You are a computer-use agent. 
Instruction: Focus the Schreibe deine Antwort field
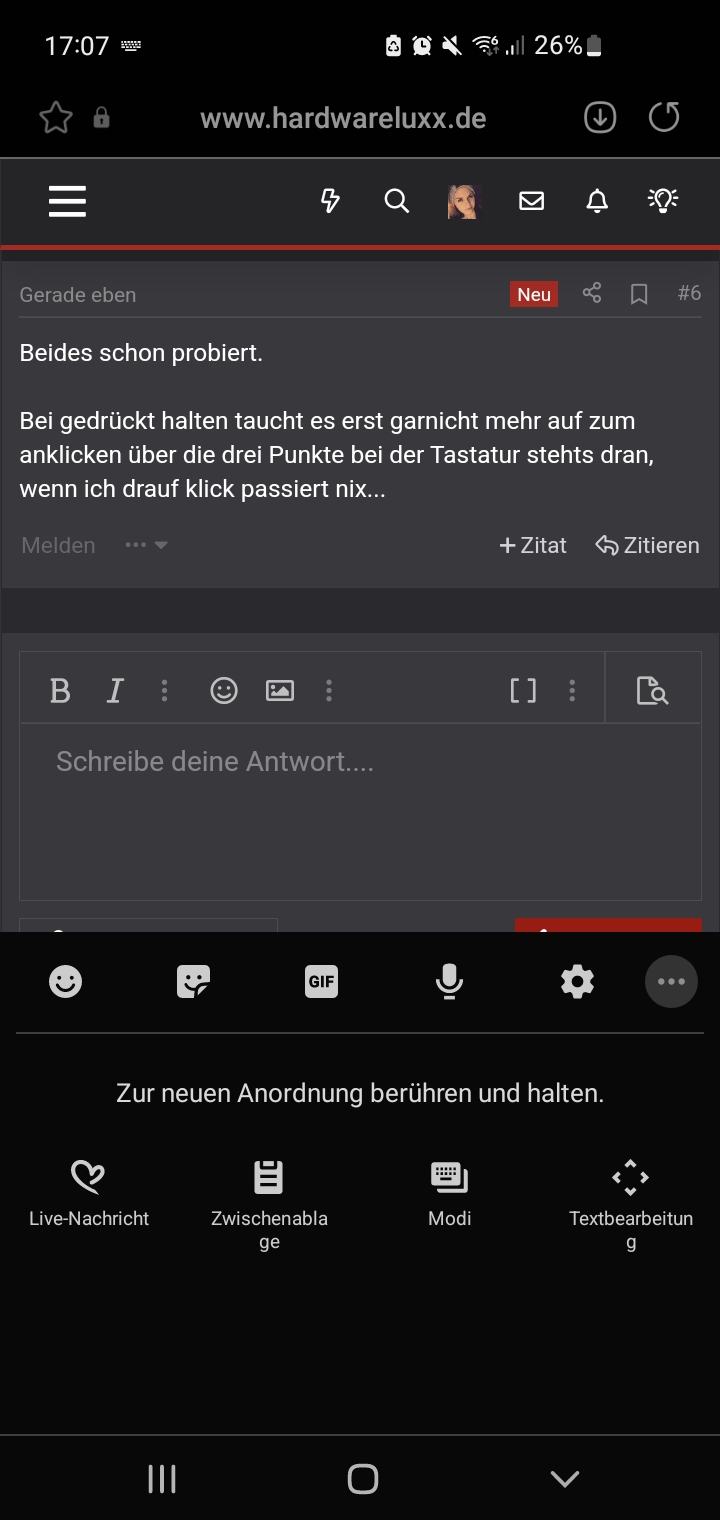360,812
